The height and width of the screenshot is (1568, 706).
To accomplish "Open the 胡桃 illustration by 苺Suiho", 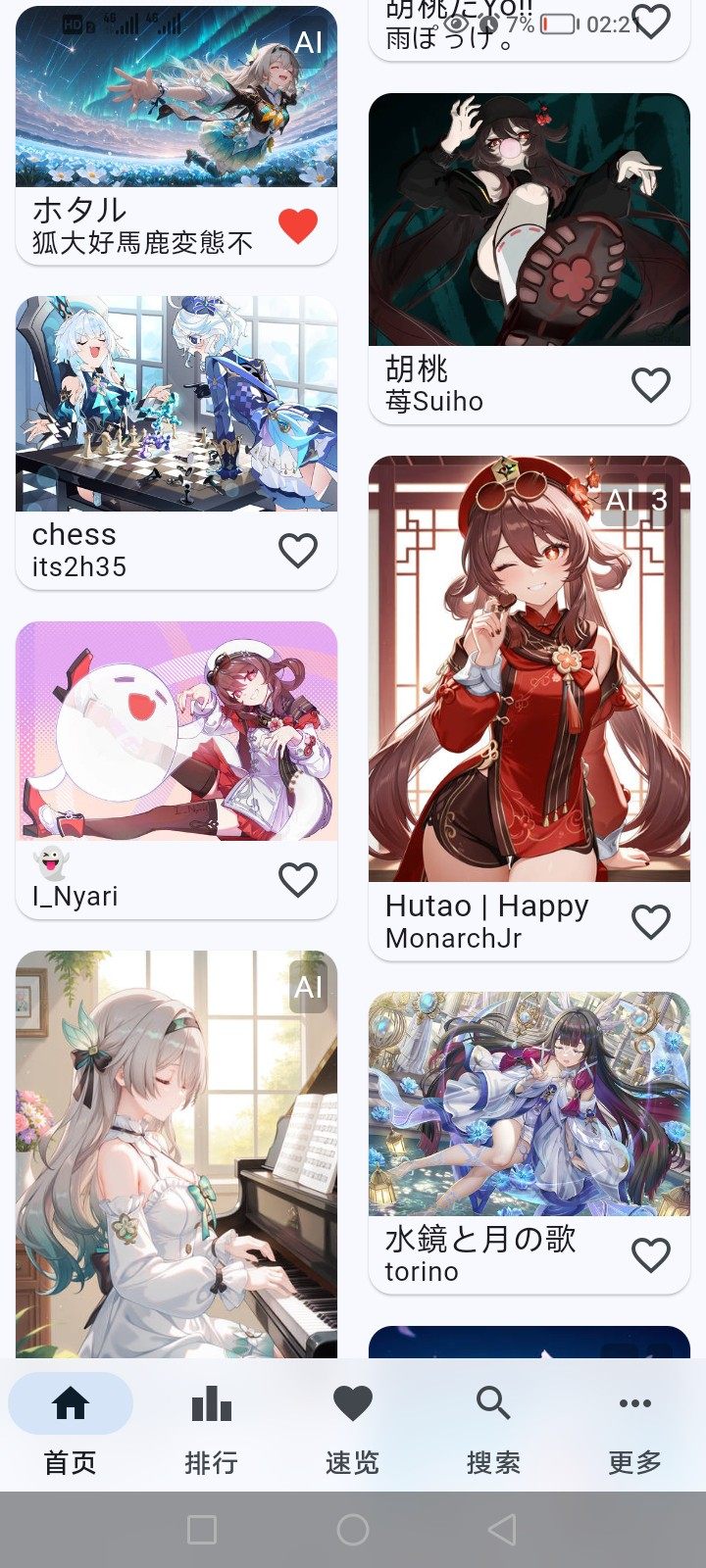I will (529, 220).
